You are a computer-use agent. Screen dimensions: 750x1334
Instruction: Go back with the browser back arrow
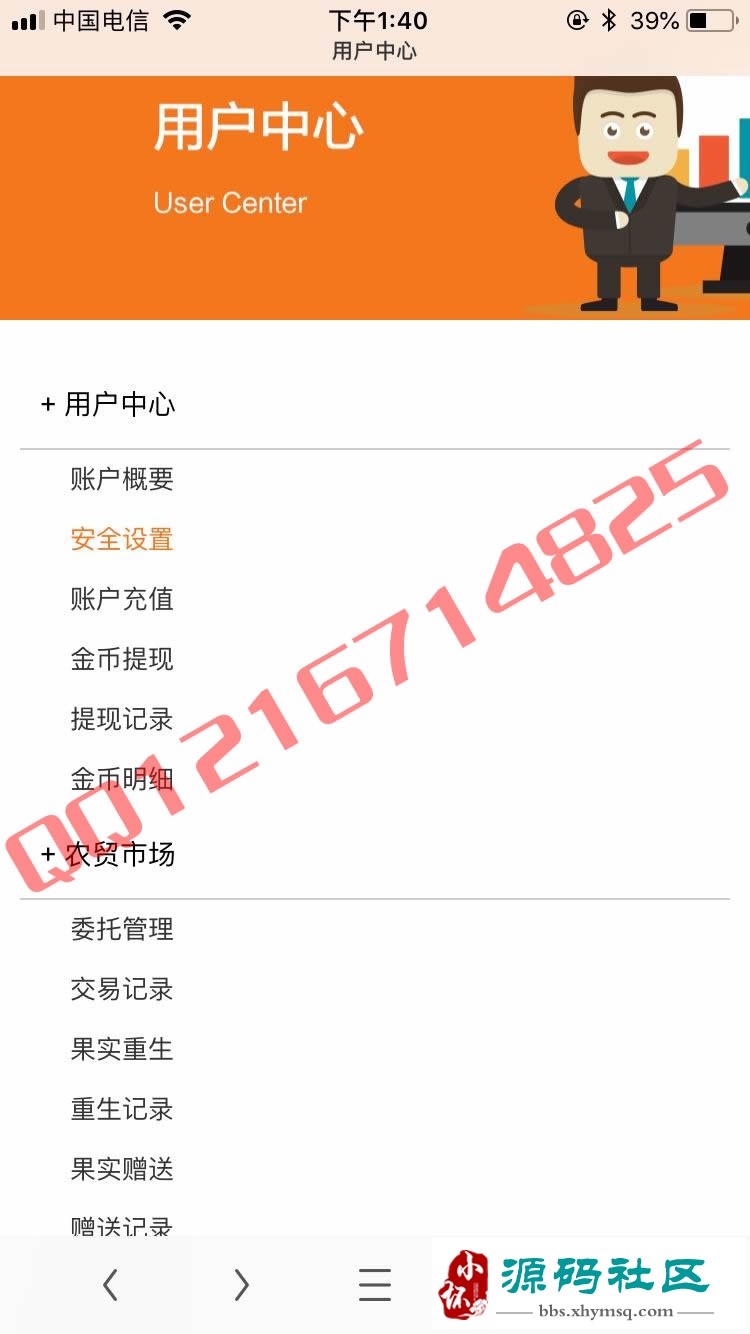point(111,1284)
